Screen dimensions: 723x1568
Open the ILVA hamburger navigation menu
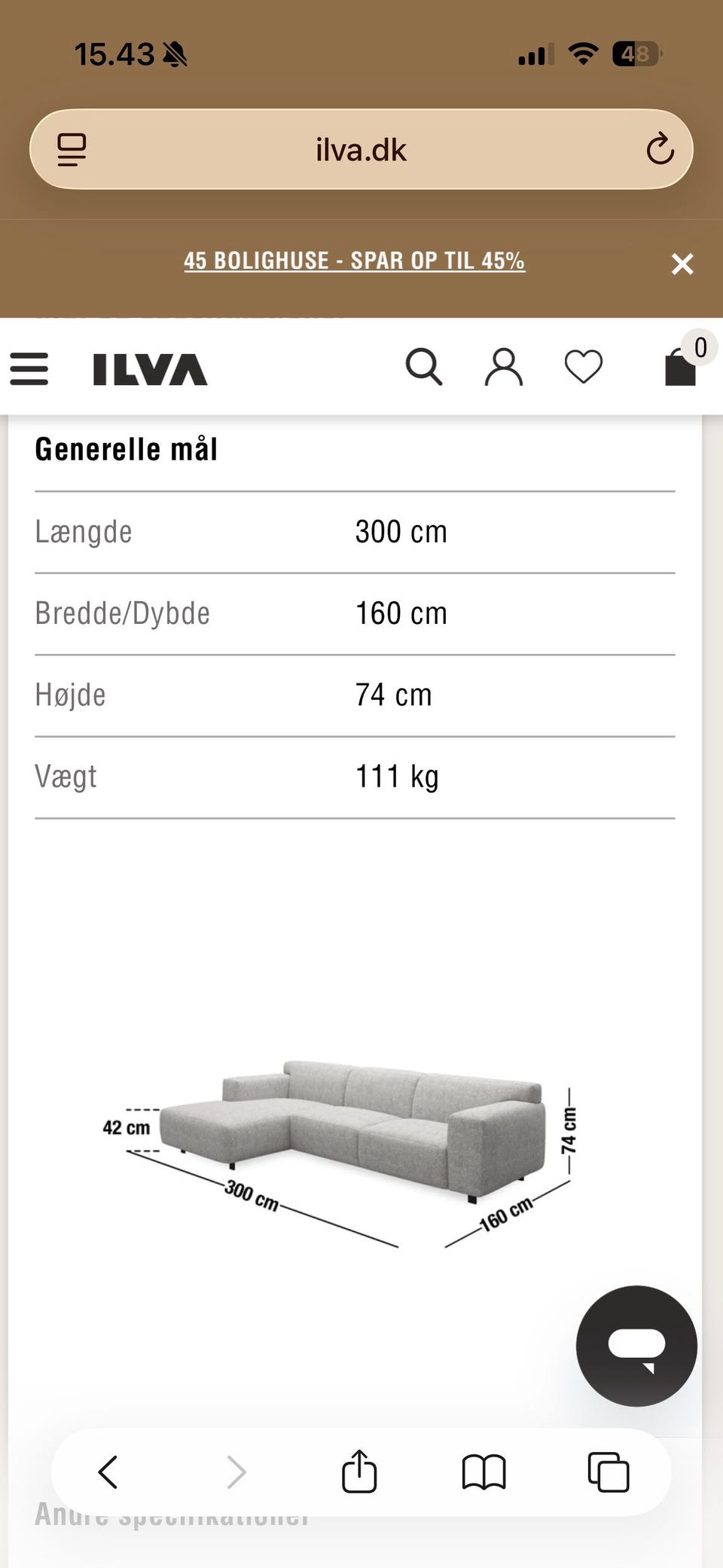coord(29,369)
